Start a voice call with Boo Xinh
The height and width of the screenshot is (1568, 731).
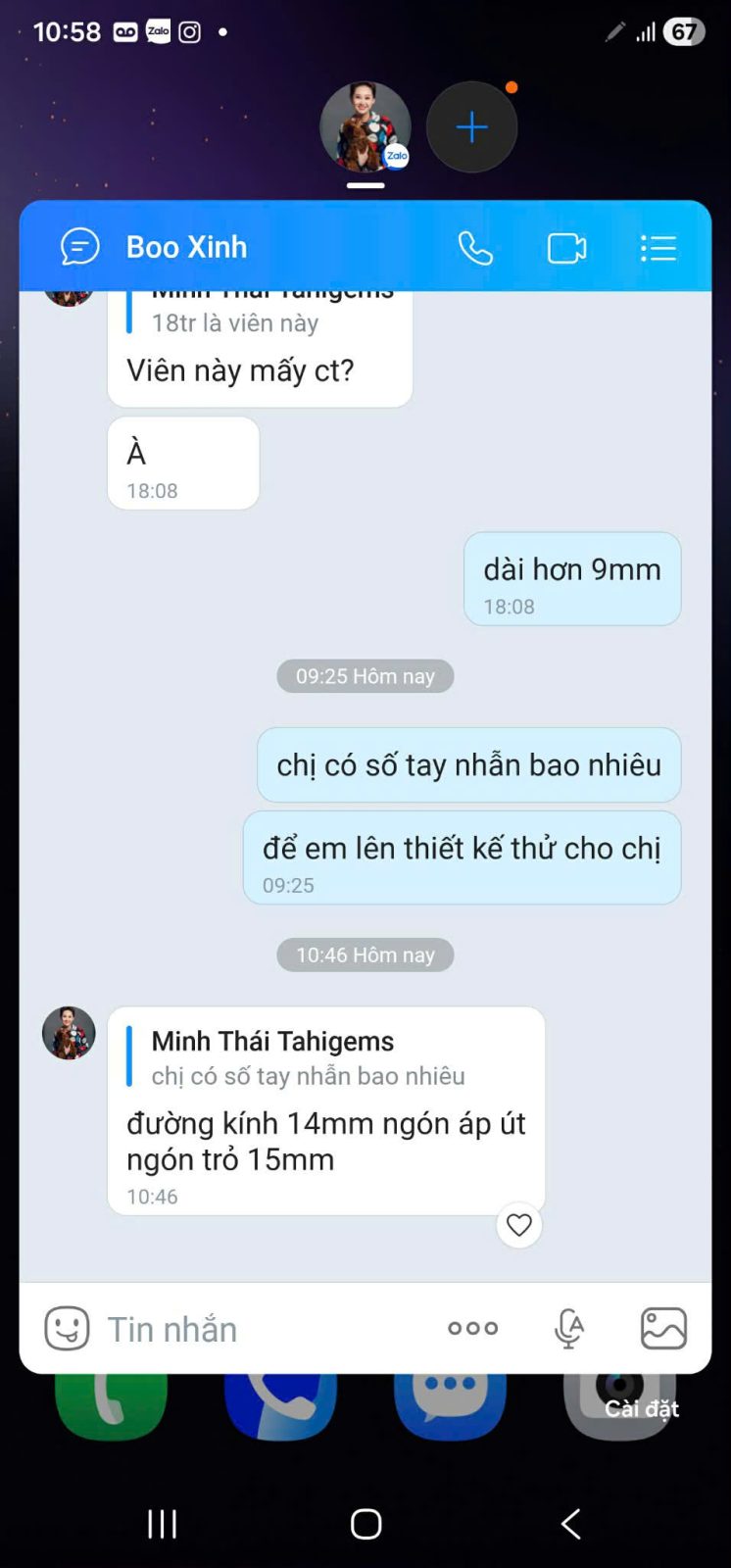[475, 248]
